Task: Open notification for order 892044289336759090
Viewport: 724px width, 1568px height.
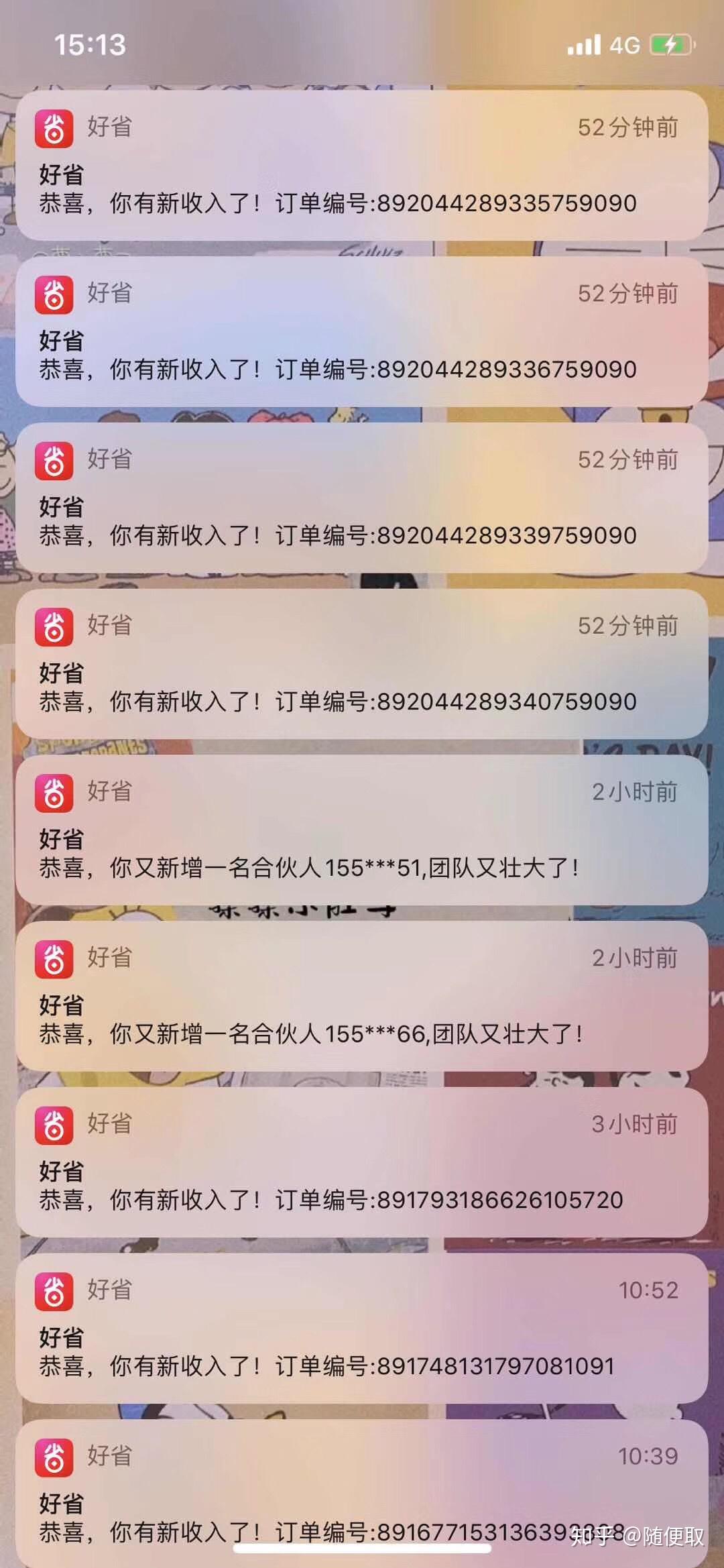Action: (x=362, y=332)
